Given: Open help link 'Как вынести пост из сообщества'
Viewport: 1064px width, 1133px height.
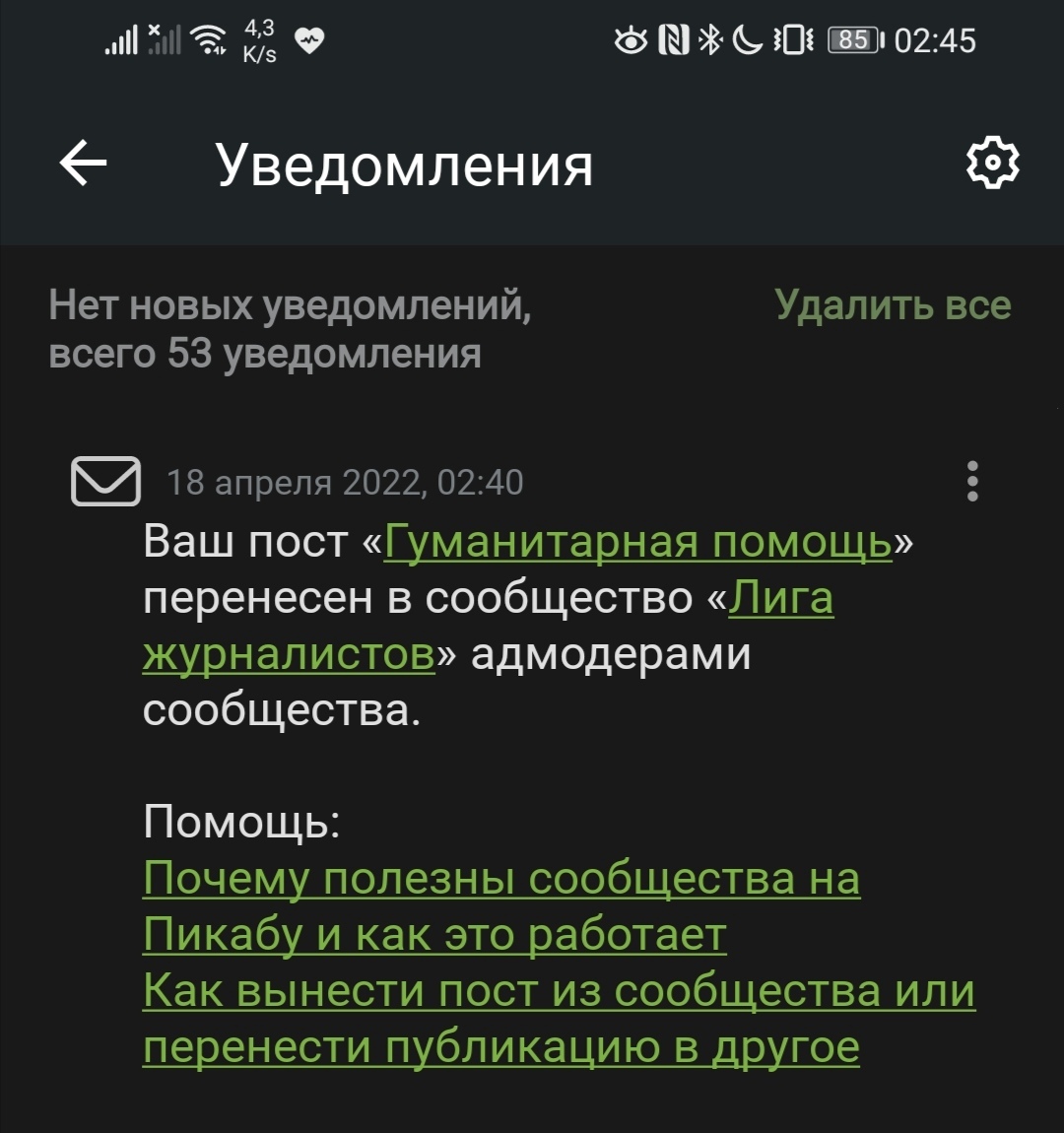Looking at the screenshot, I should [x=558, y=991].
